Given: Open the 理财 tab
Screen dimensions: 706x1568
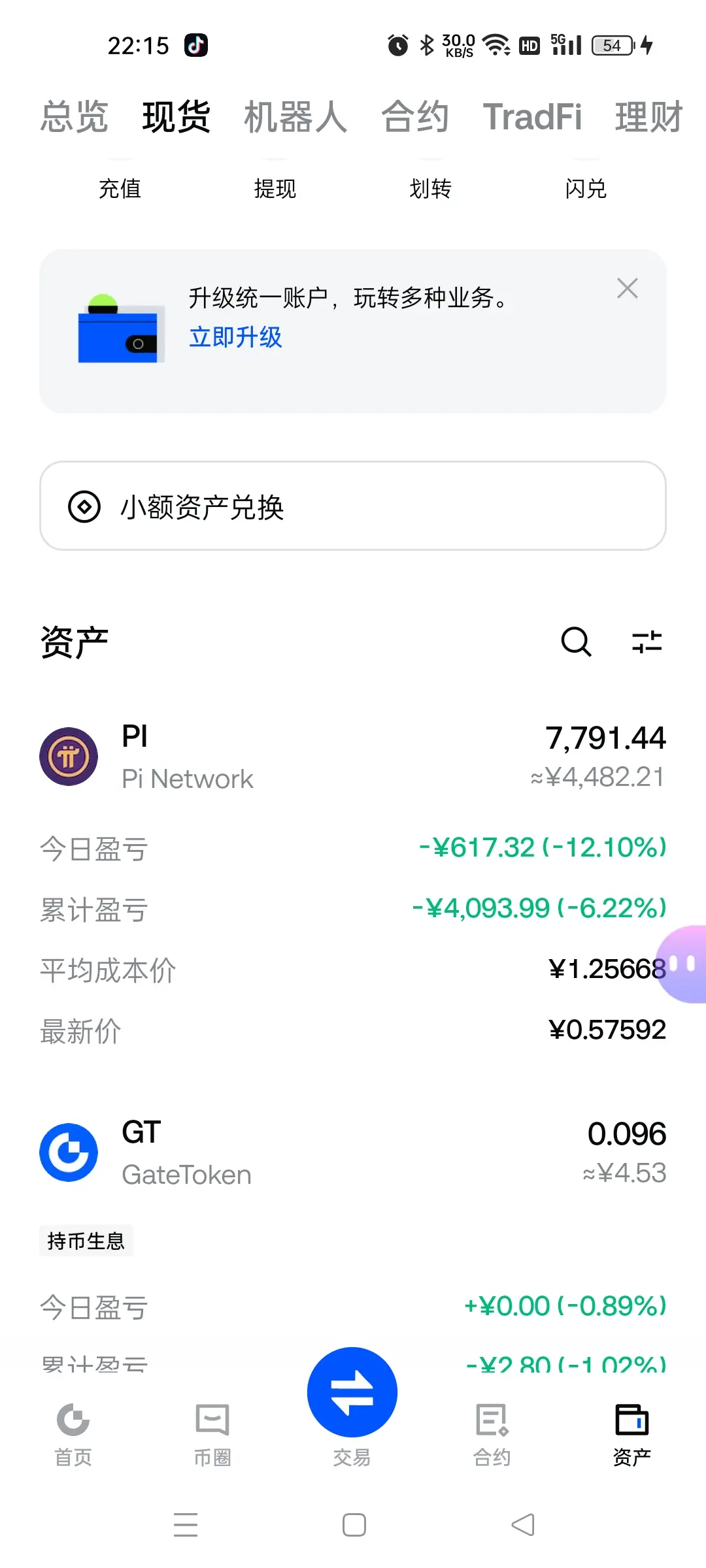Looking at the screenshot, I should point(648,117).
